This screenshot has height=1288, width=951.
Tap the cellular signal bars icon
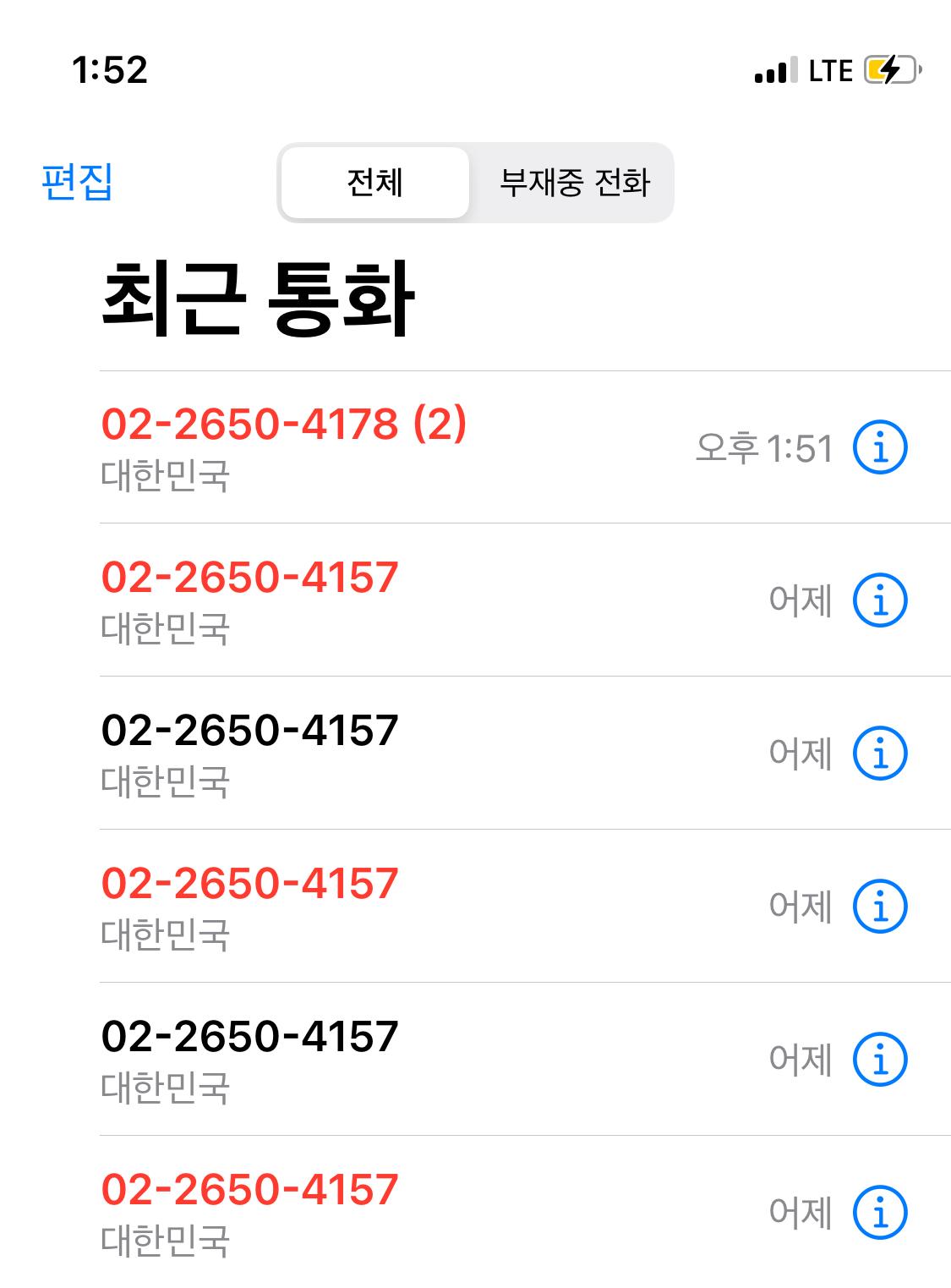coord(773,71)
